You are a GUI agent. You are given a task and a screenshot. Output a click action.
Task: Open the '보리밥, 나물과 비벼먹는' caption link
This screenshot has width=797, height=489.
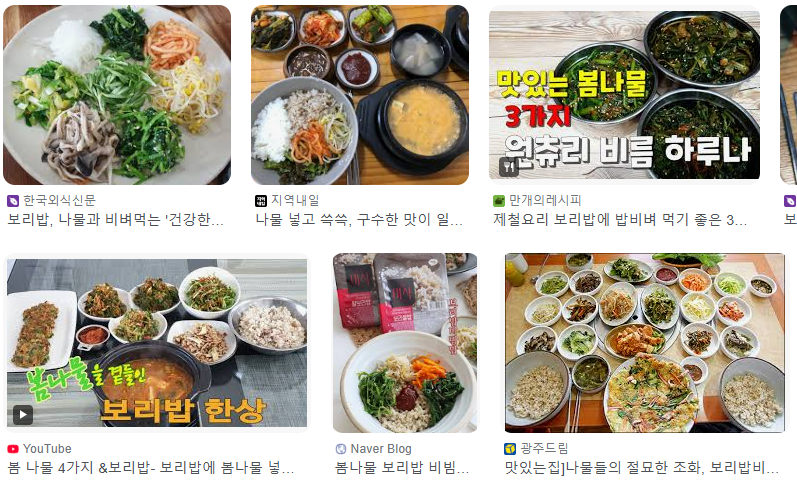point(115,219)
